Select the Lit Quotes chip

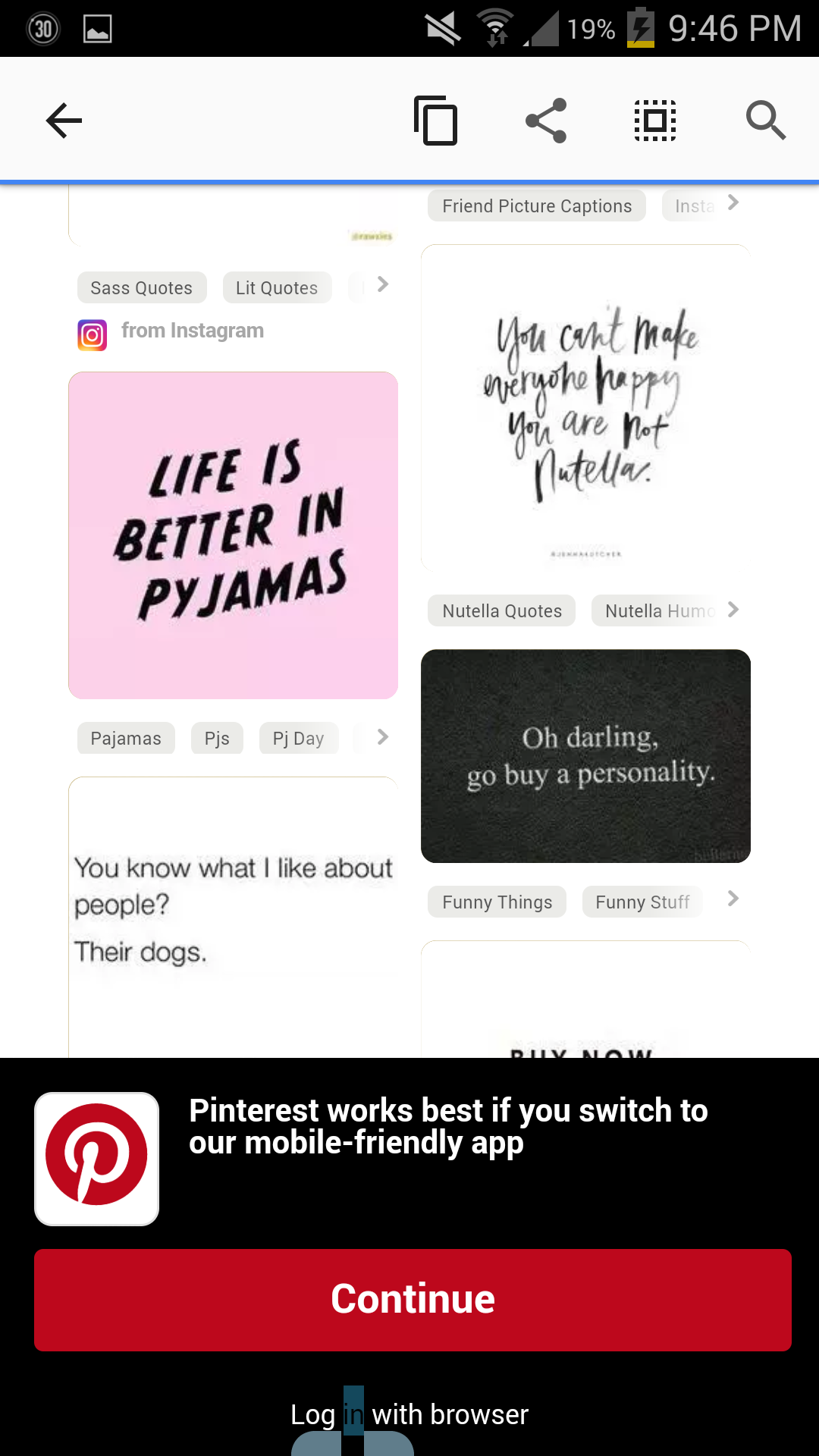coord(277,288)
